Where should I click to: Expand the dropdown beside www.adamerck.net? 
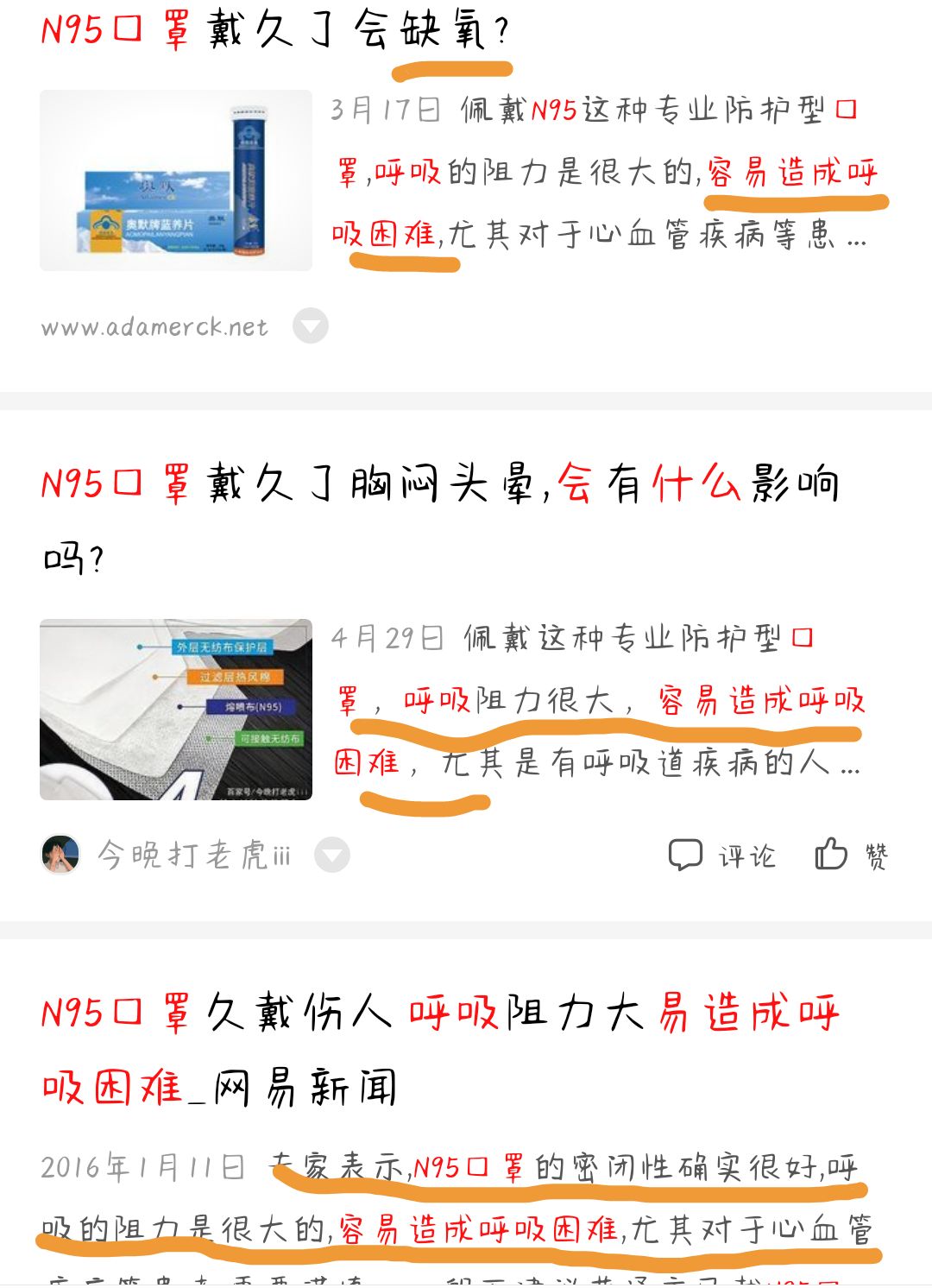[311, 326]
